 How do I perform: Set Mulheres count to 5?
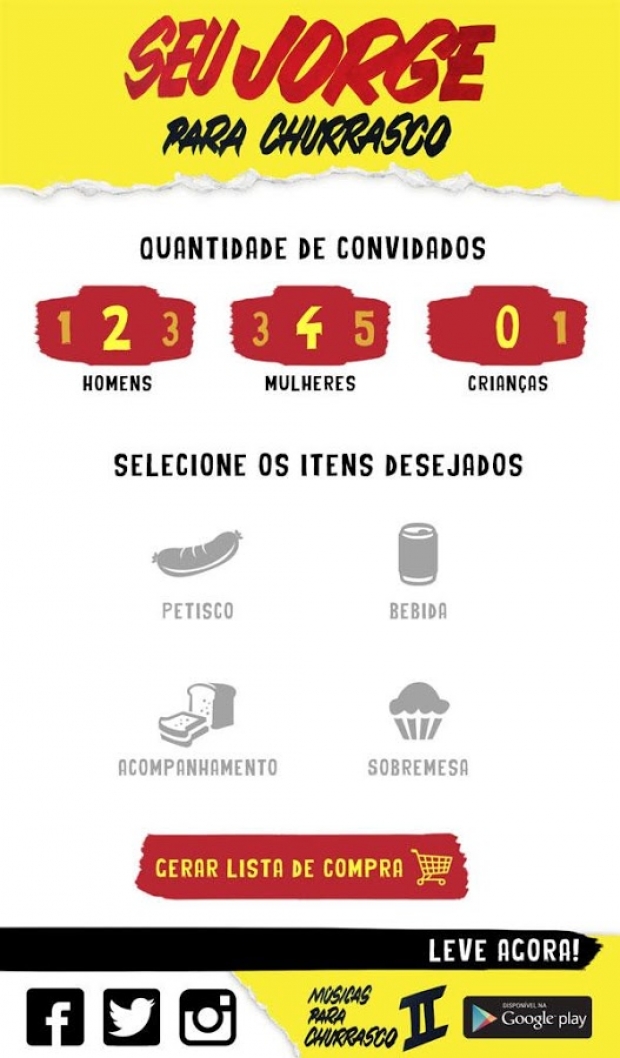(x=364, y=329)
